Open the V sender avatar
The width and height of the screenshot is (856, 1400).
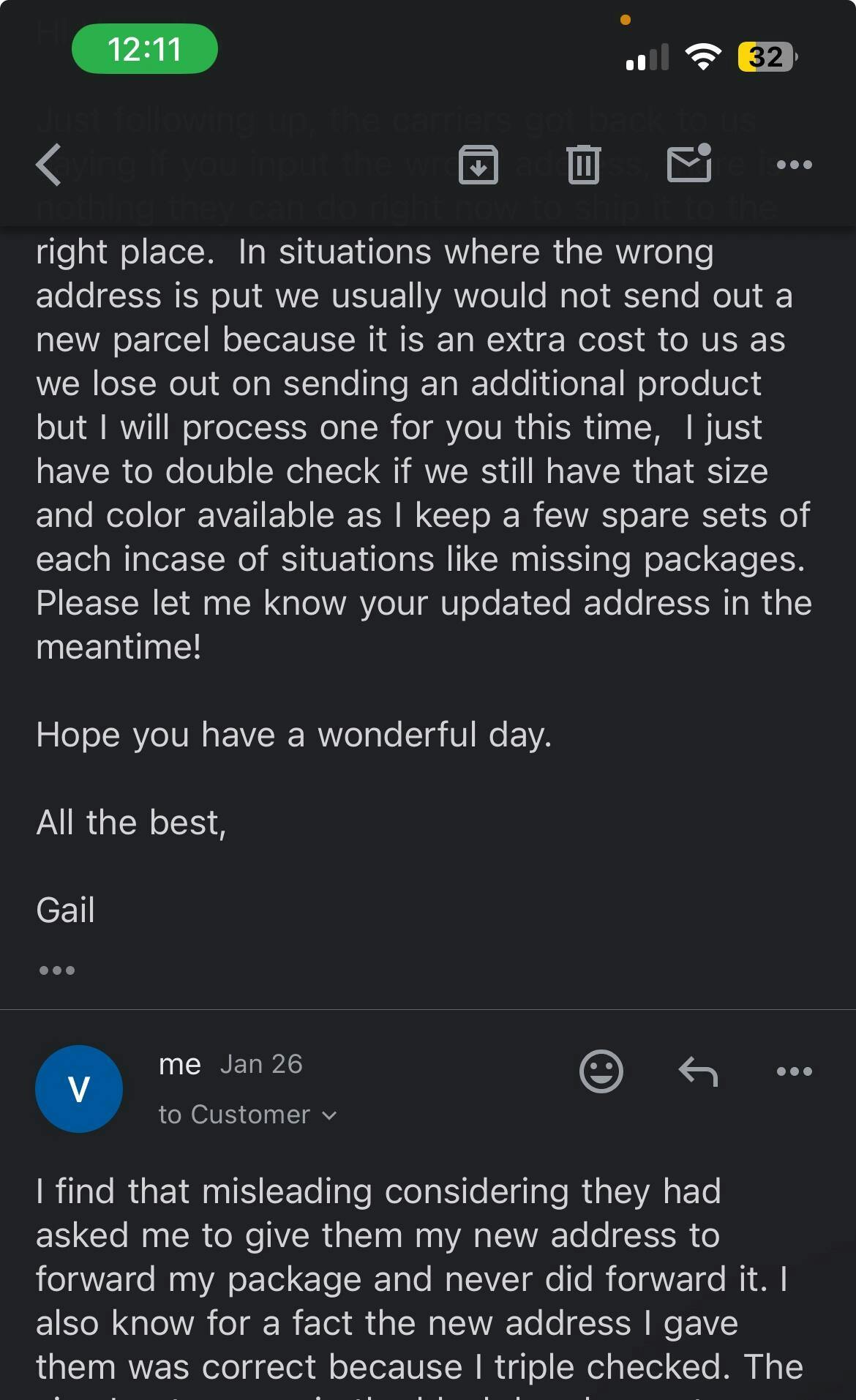pos(79,1089)
